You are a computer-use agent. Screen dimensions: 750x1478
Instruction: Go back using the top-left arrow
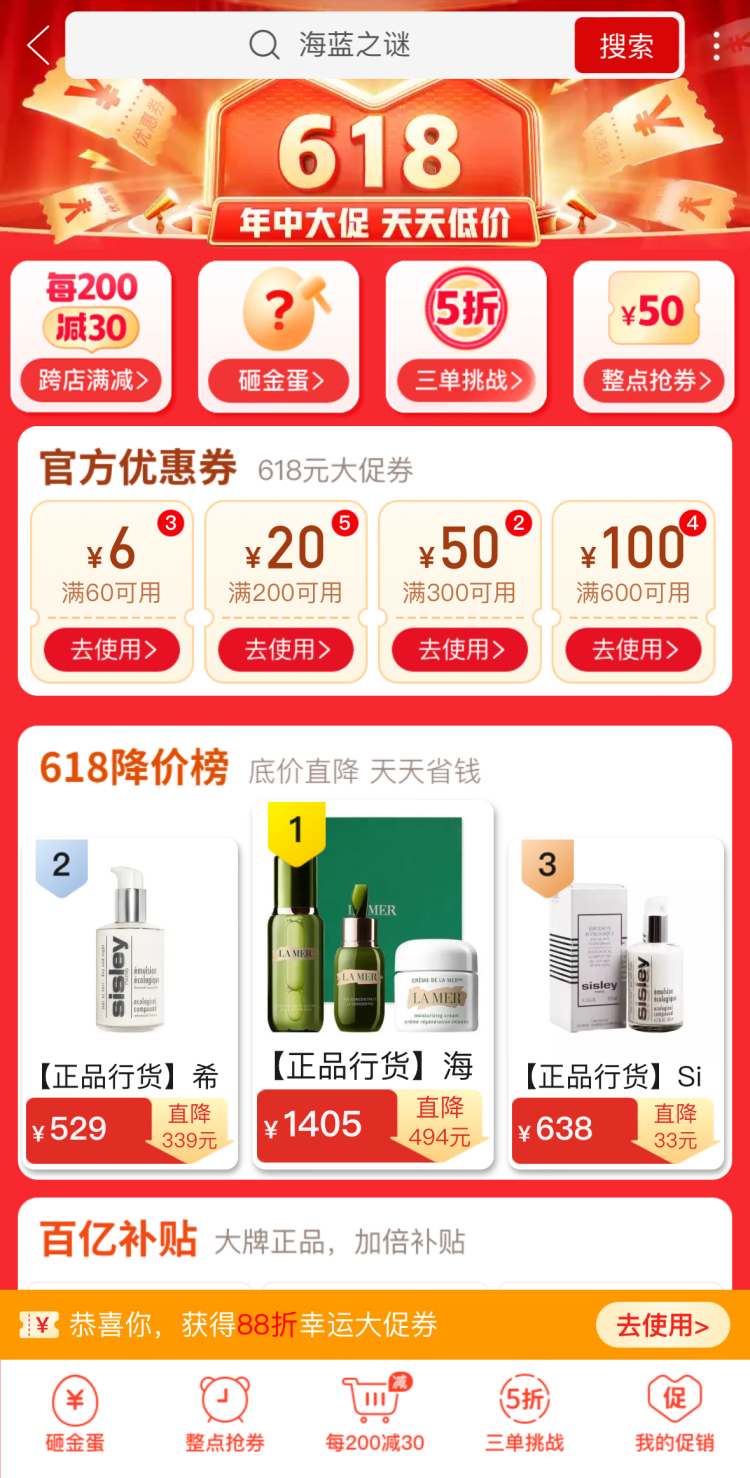pos(38,45)
